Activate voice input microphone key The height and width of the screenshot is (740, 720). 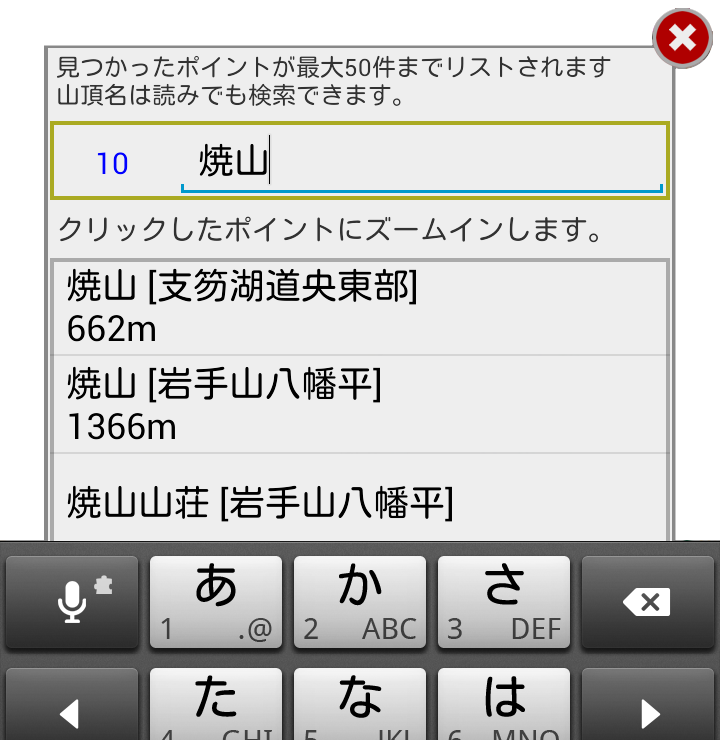click(72, 602)
